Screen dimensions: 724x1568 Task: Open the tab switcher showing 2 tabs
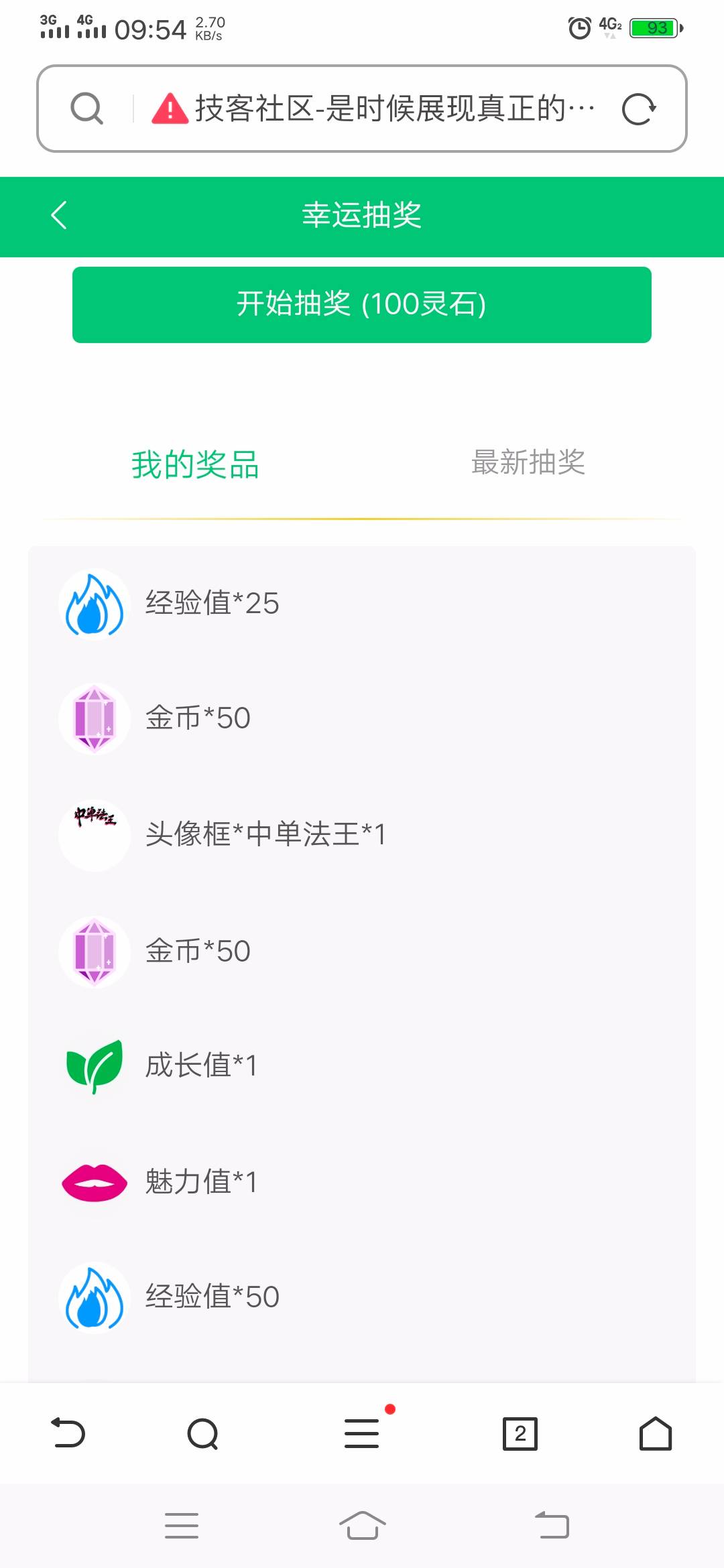pos(520,1434)
